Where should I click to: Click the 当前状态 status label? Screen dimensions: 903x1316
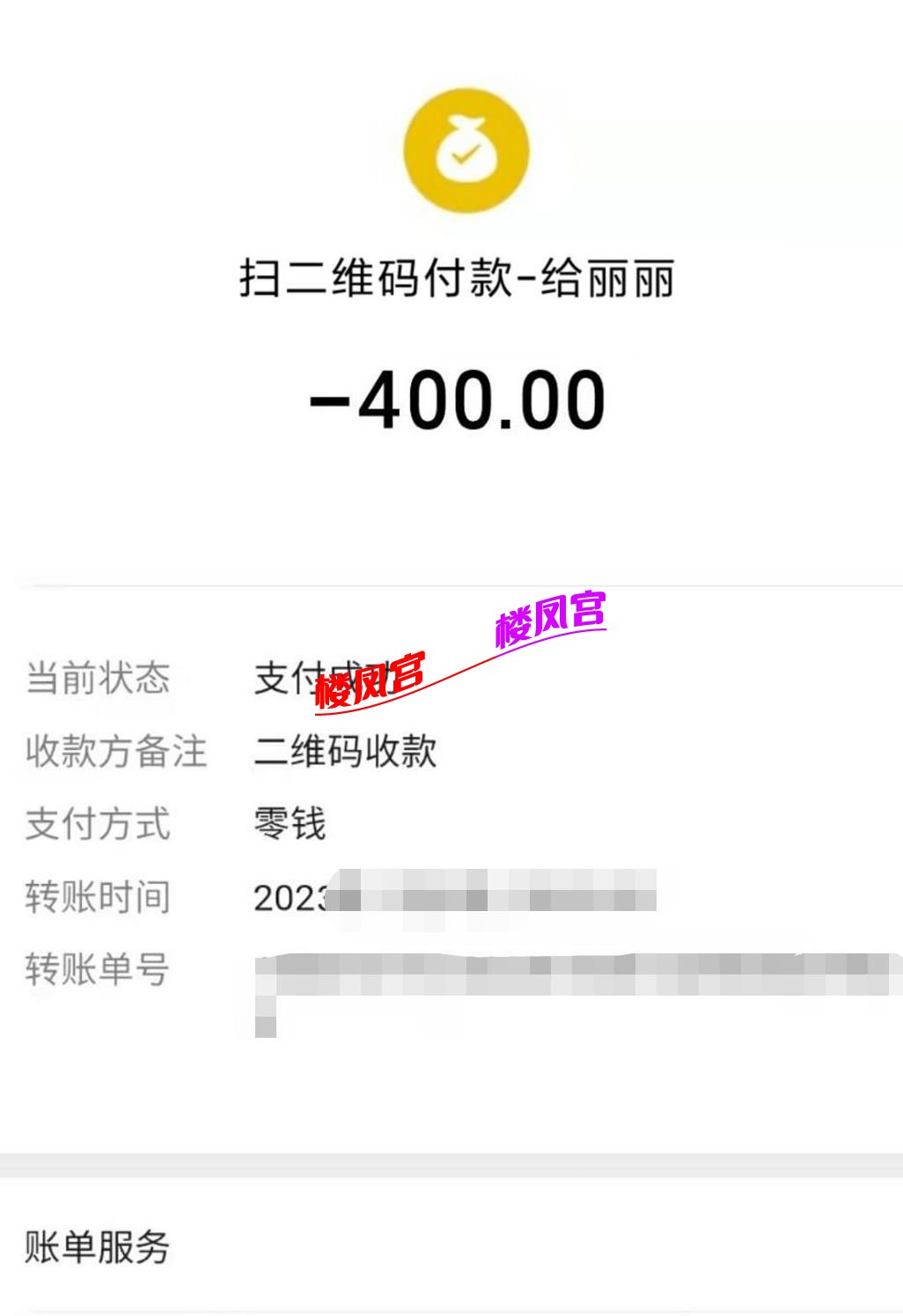click(97, 680)
